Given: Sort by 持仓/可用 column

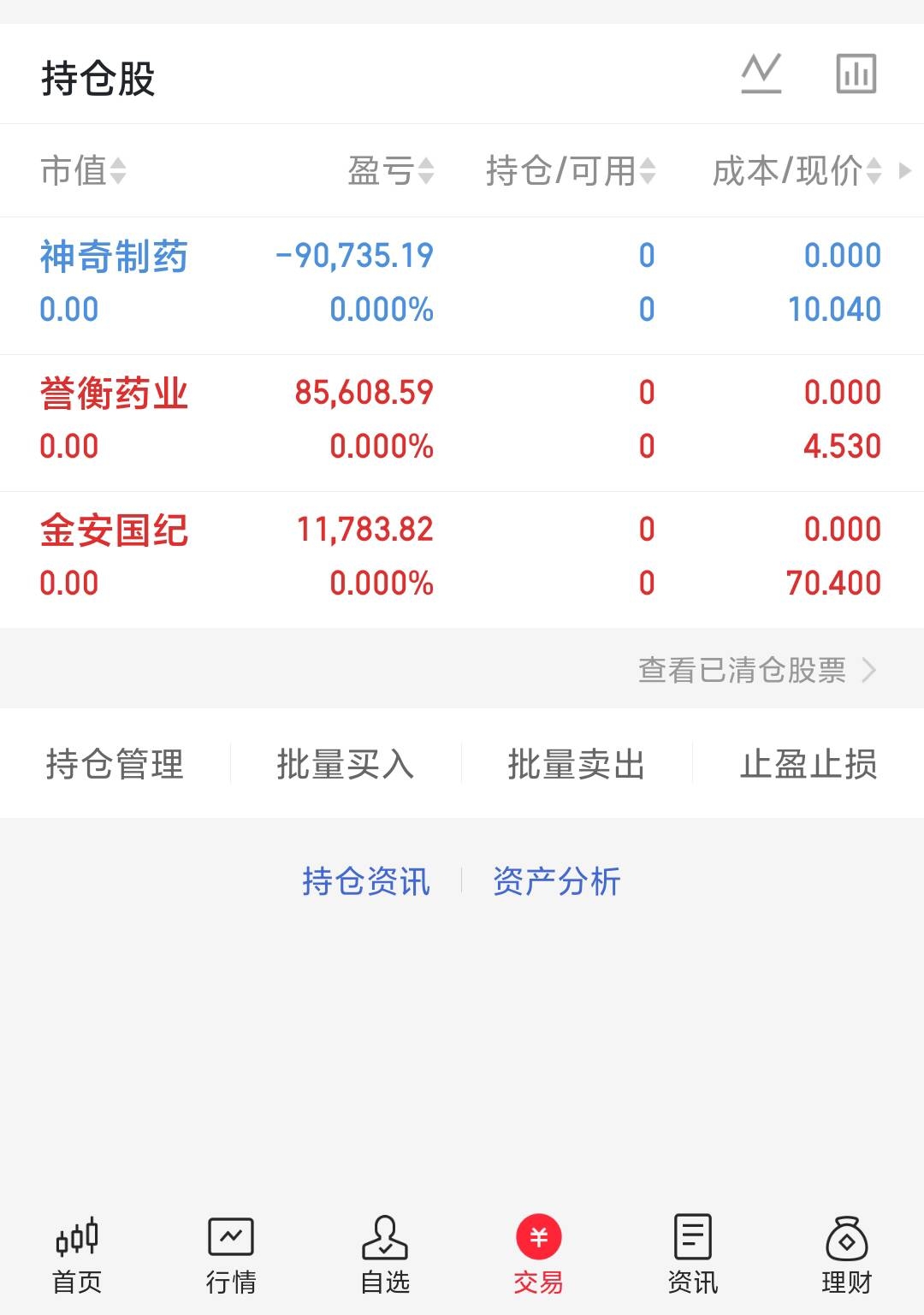Looking at the screenshot, I should click(571, 171).
